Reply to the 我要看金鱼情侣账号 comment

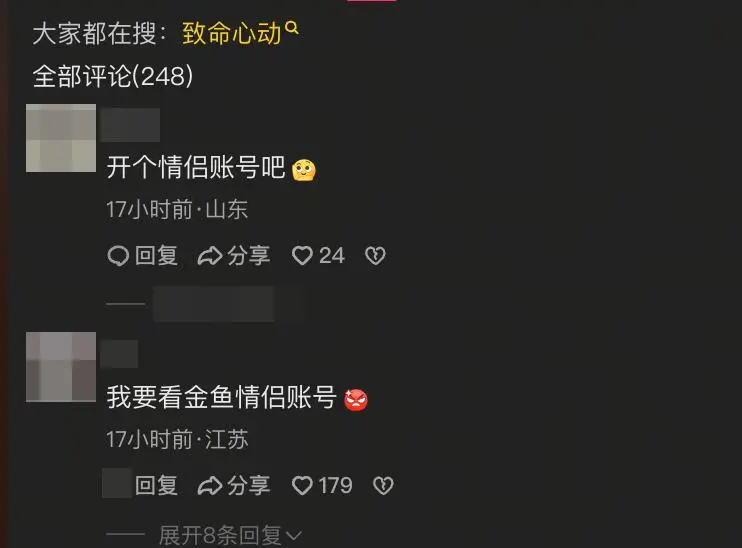156,486
